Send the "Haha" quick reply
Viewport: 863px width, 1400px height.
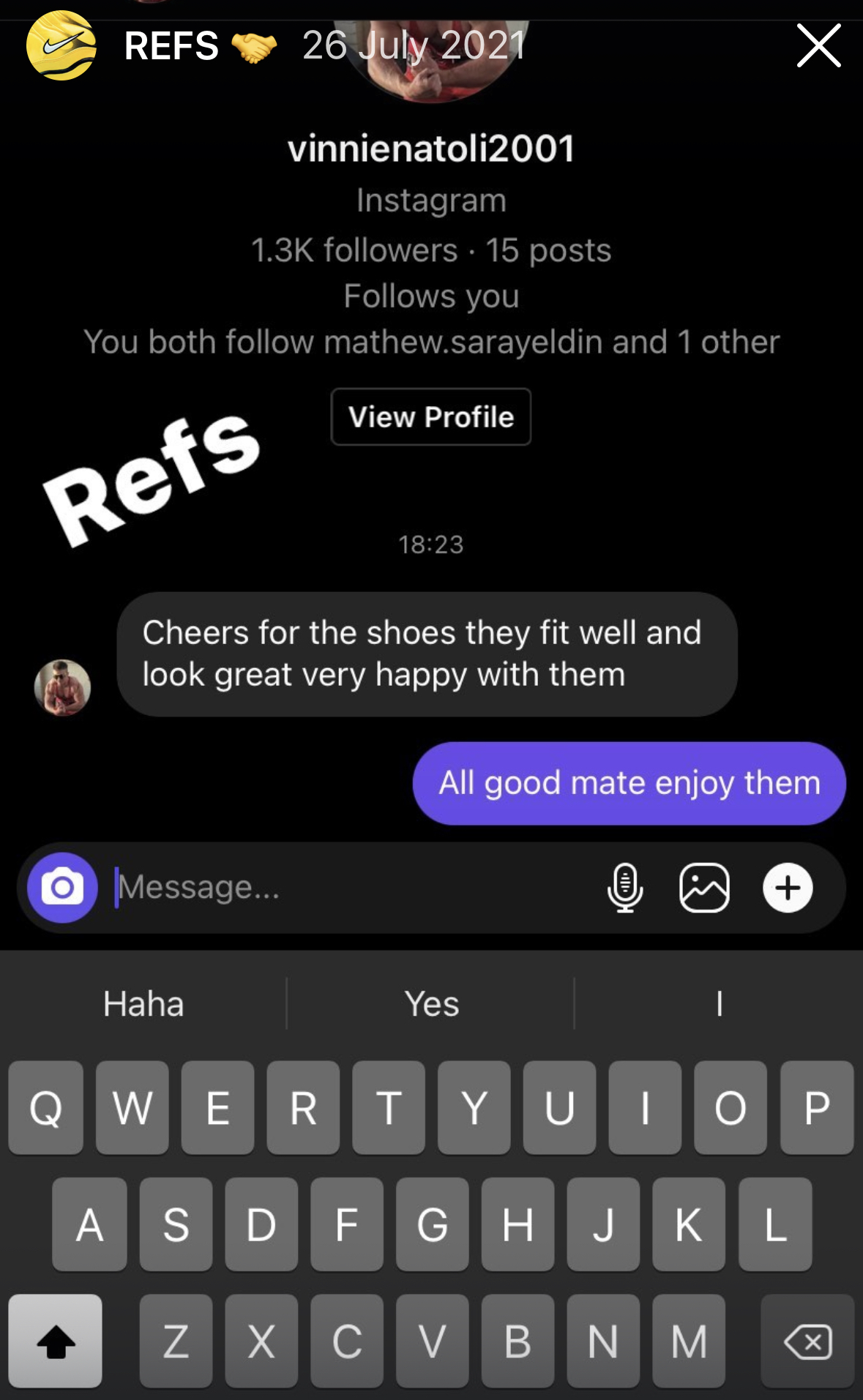[x=143, y=1004]
